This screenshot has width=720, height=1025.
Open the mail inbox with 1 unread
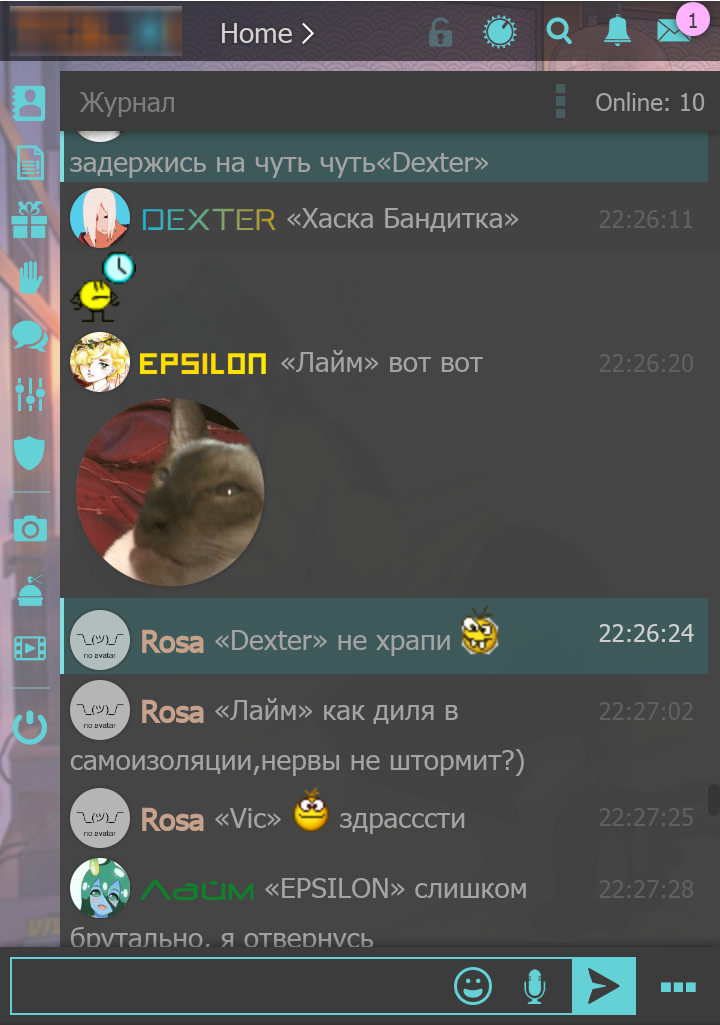pos(674,31)
